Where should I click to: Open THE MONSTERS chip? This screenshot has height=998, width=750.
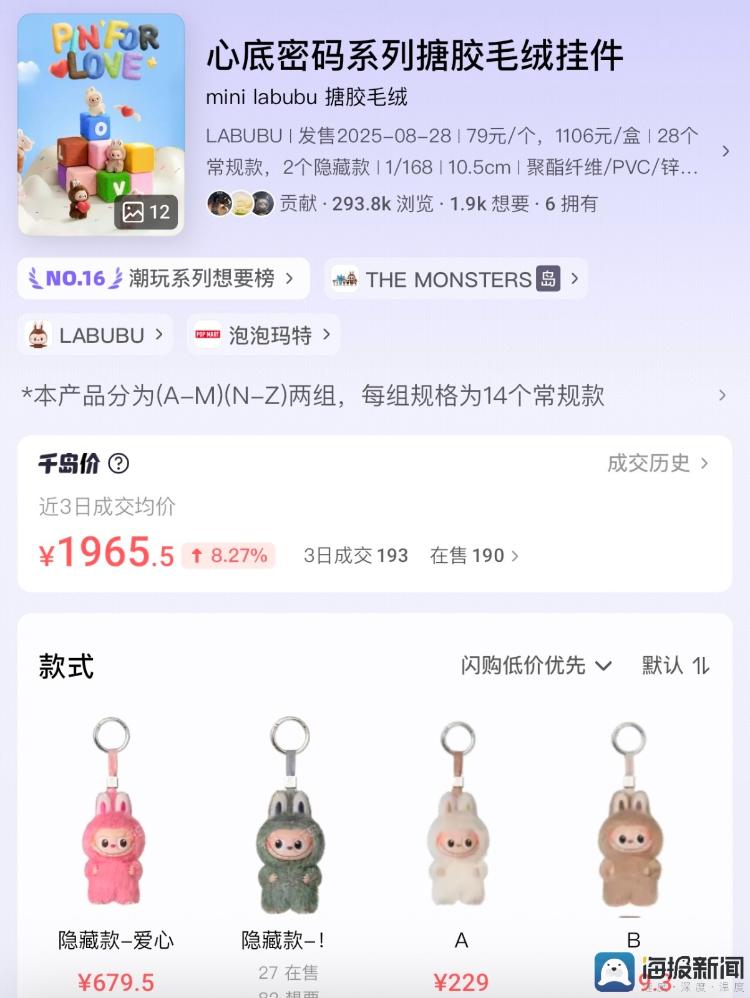(x=455, y=279)
